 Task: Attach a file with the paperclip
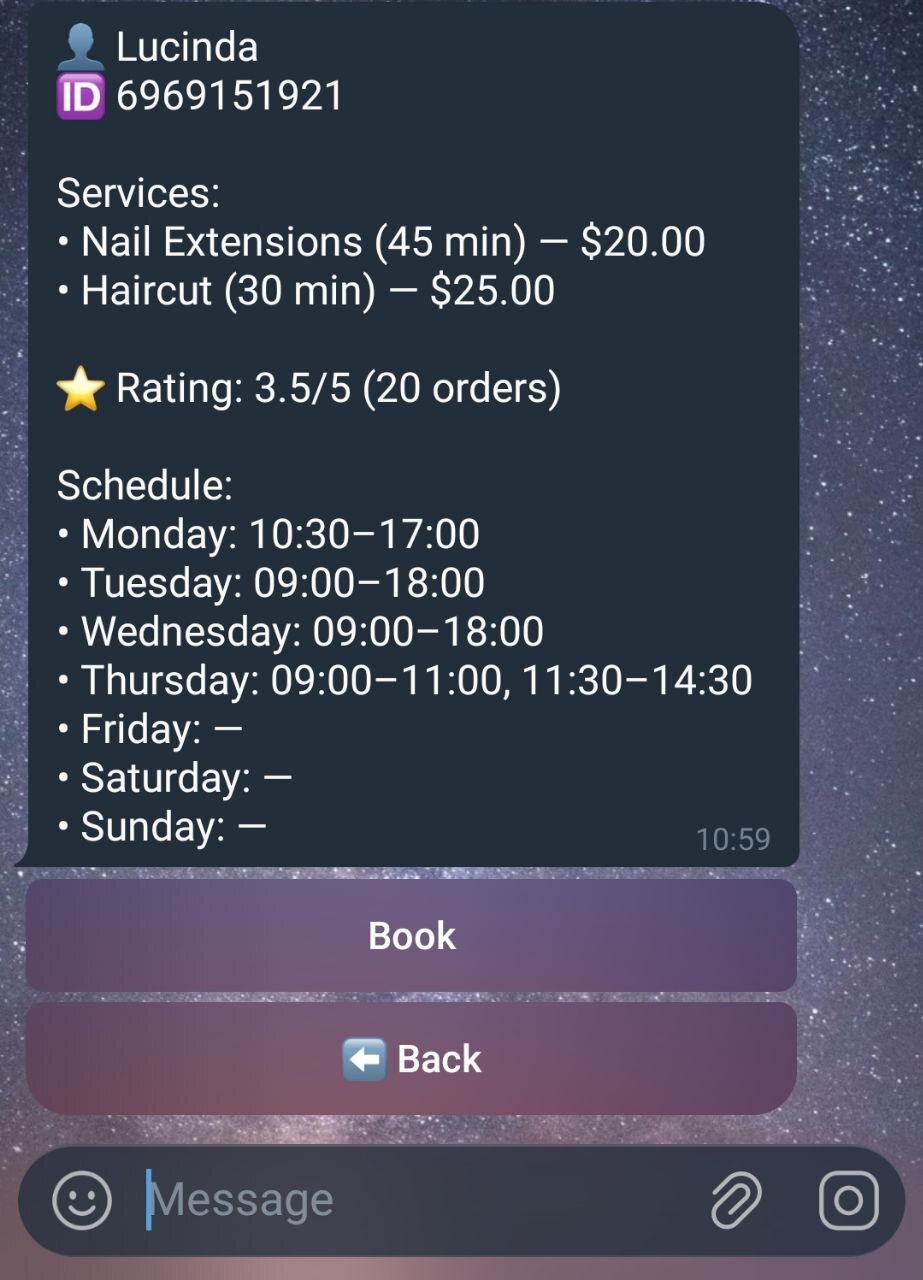[x=736, y=1200]
